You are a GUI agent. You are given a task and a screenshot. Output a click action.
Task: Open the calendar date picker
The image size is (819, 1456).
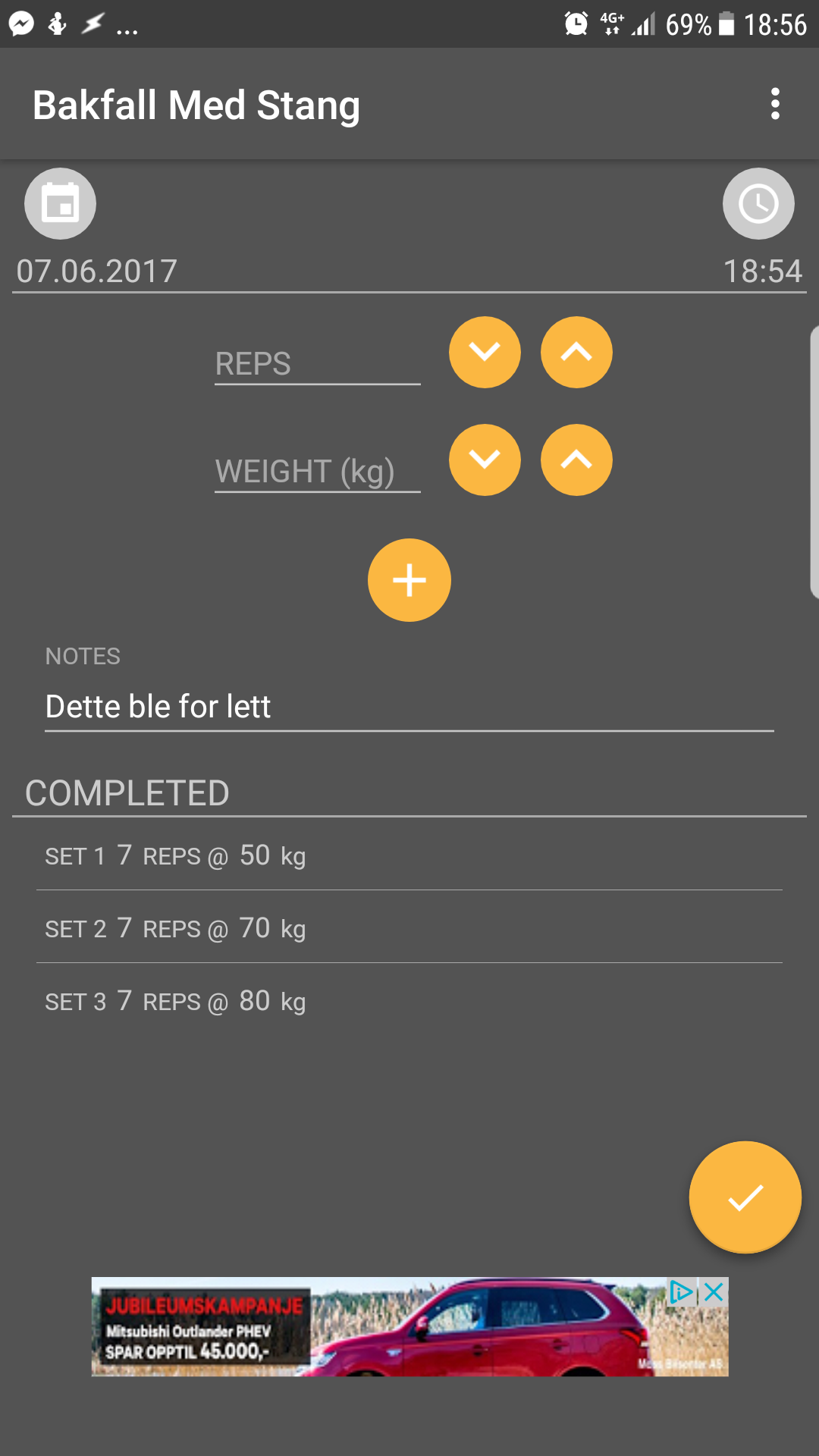pyautogui.click(x=60, y=203)
